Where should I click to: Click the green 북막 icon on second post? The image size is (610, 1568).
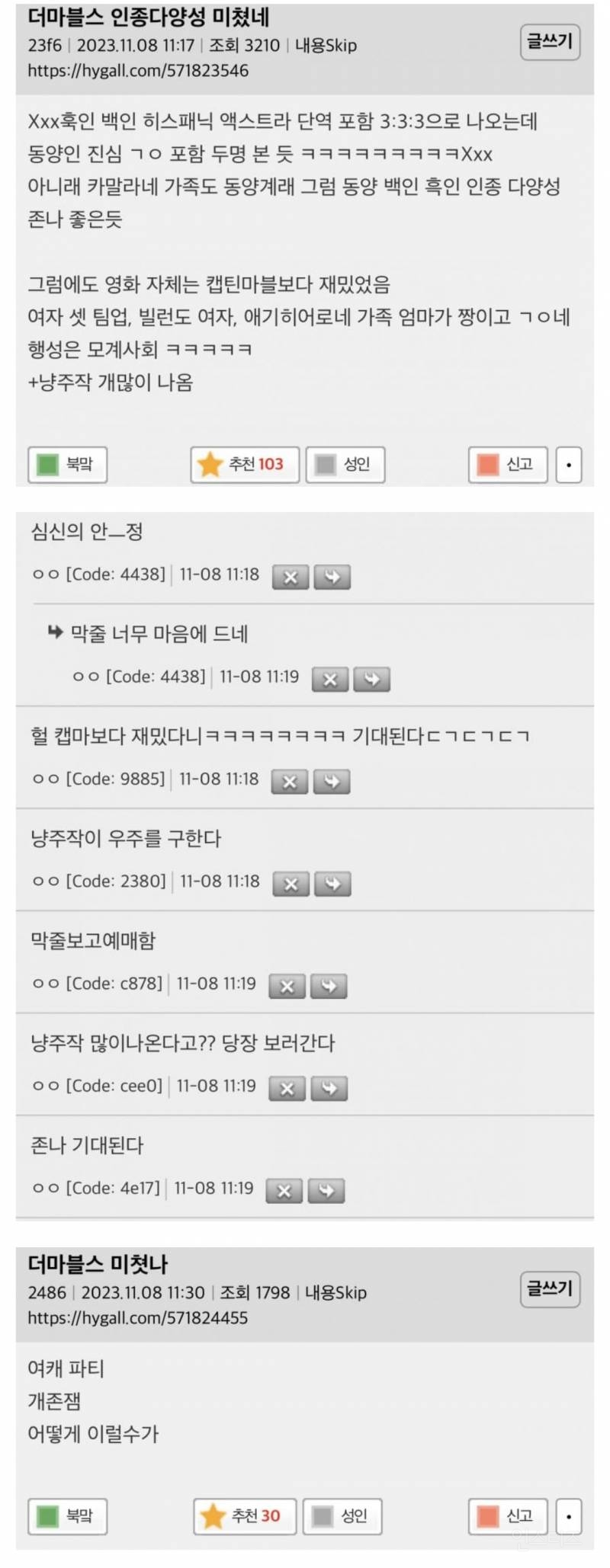(x=47, y=1516)
